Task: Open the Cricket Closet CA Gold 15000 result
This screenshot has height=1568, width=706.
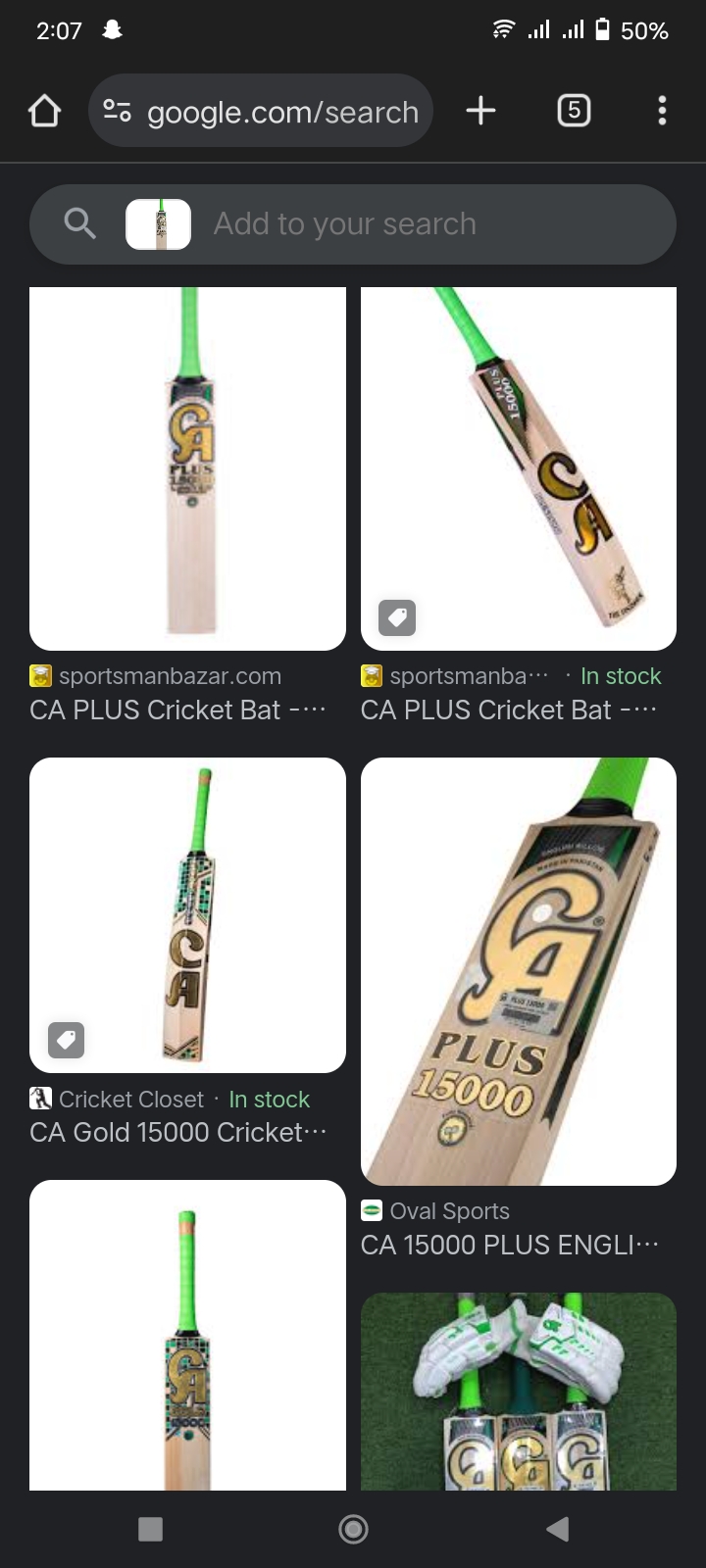Action: point(187,914)
